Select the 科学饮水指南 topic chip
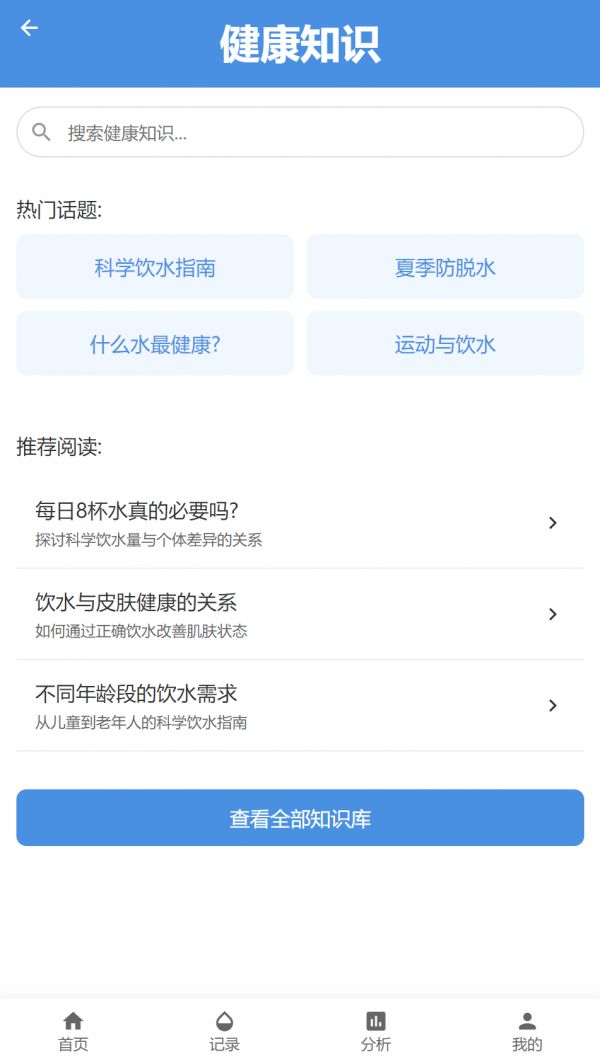The width and height of the screenshot is (600, 1064). click(x=155, y=267)
